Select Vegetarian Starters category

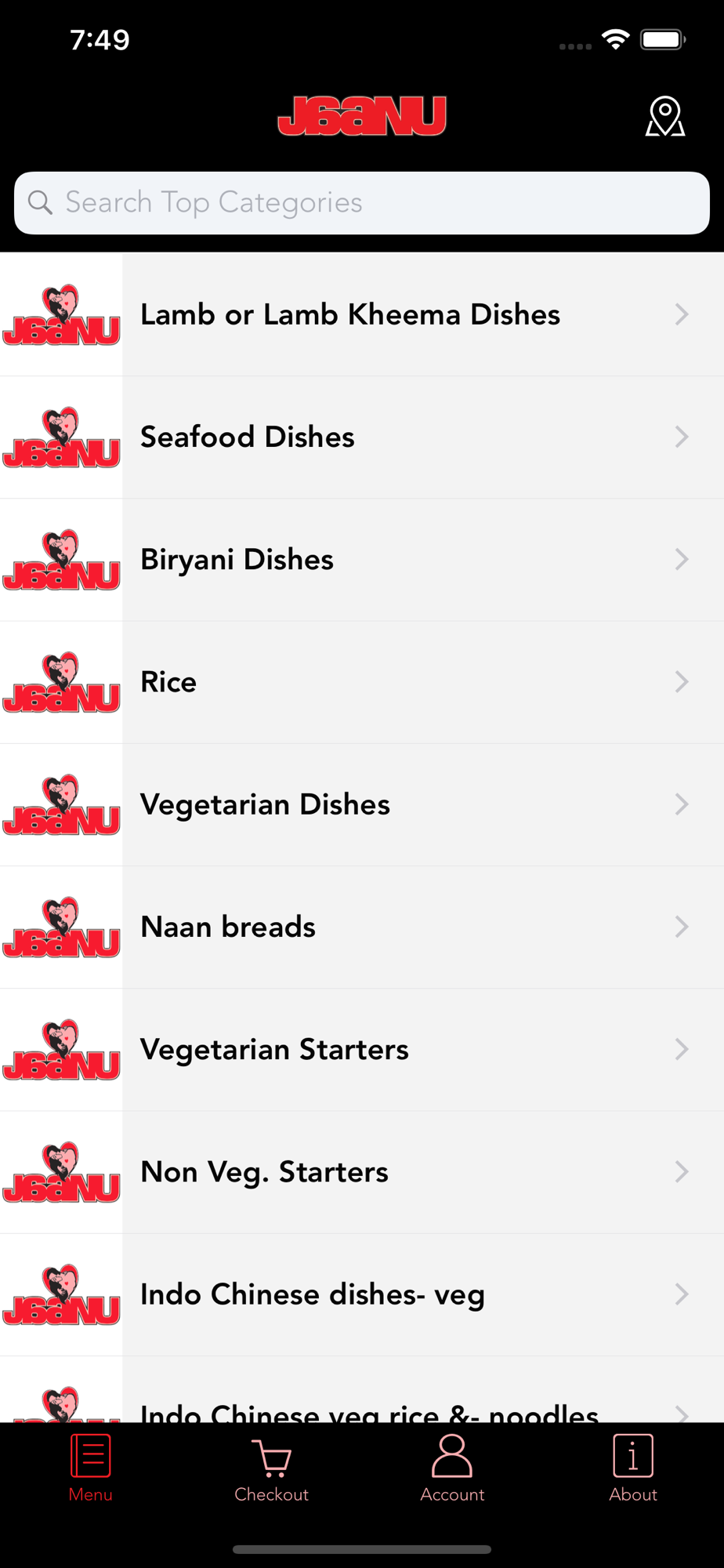click(362, 1049)
